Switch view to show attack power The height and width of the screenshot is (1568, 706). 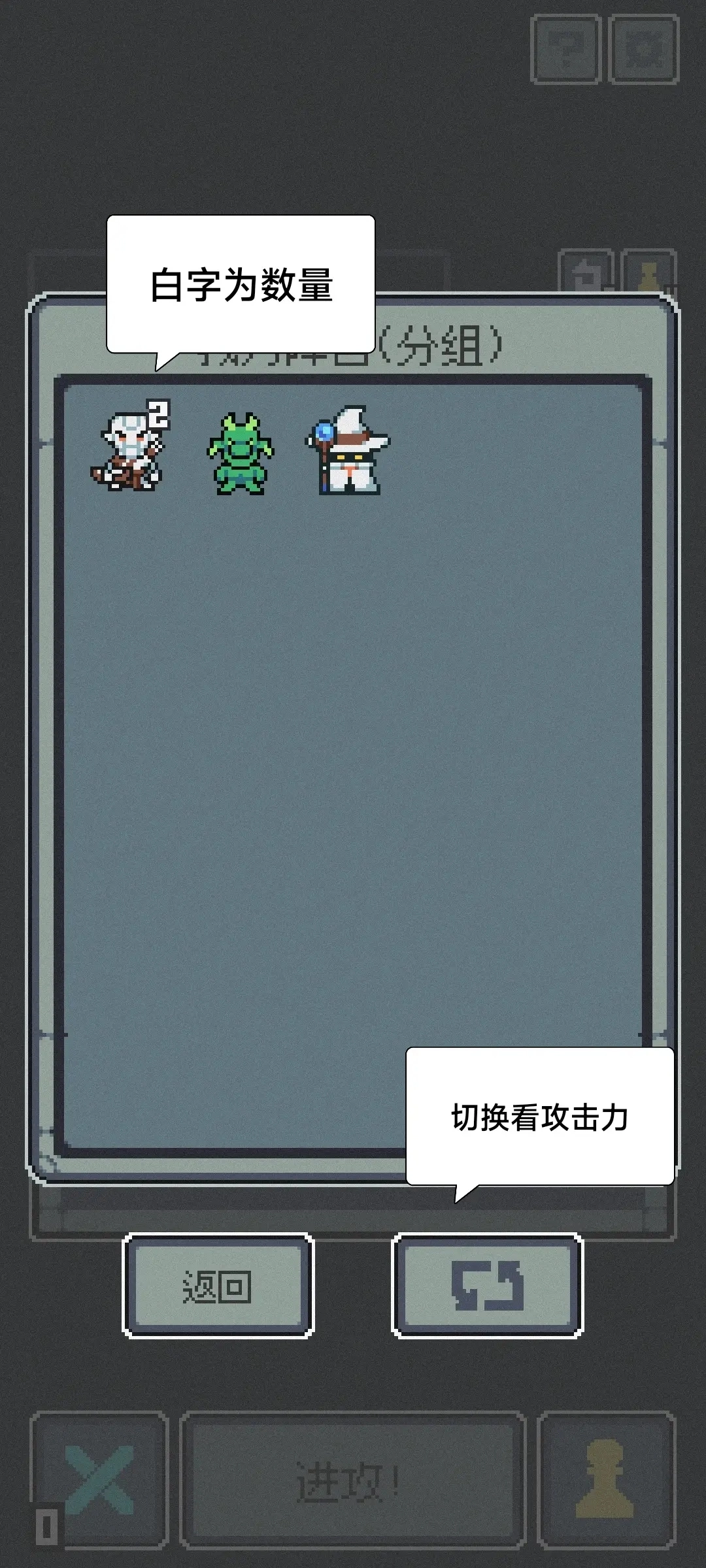click(x=487, y=1286)
